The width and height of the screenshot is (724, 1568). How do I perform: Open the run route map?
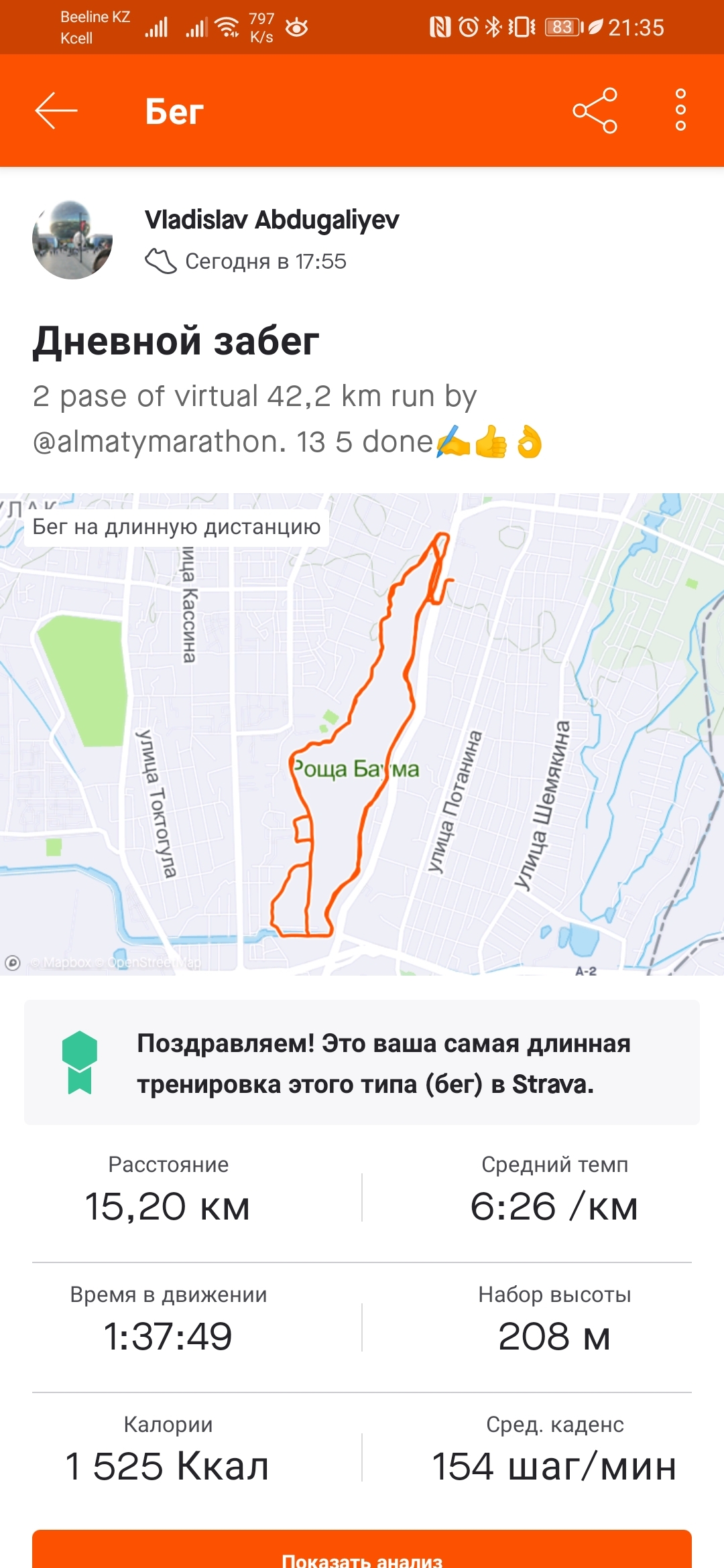(x=362, y=734)
